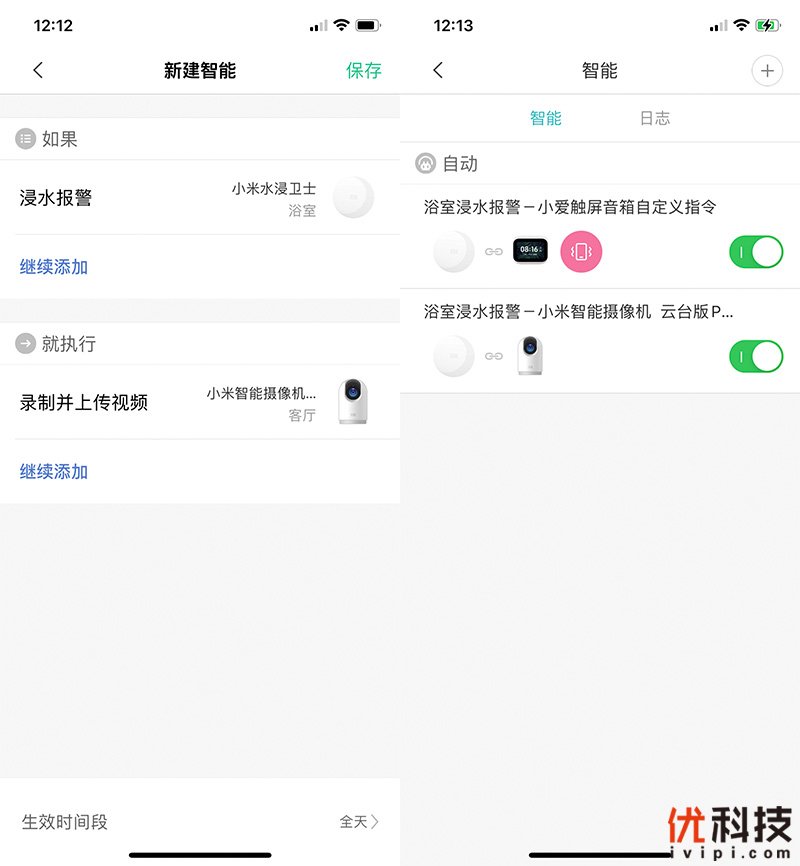Screen dimensions: 800x866
Task: Open the 浸水报警 condition row
Action: 200,198
